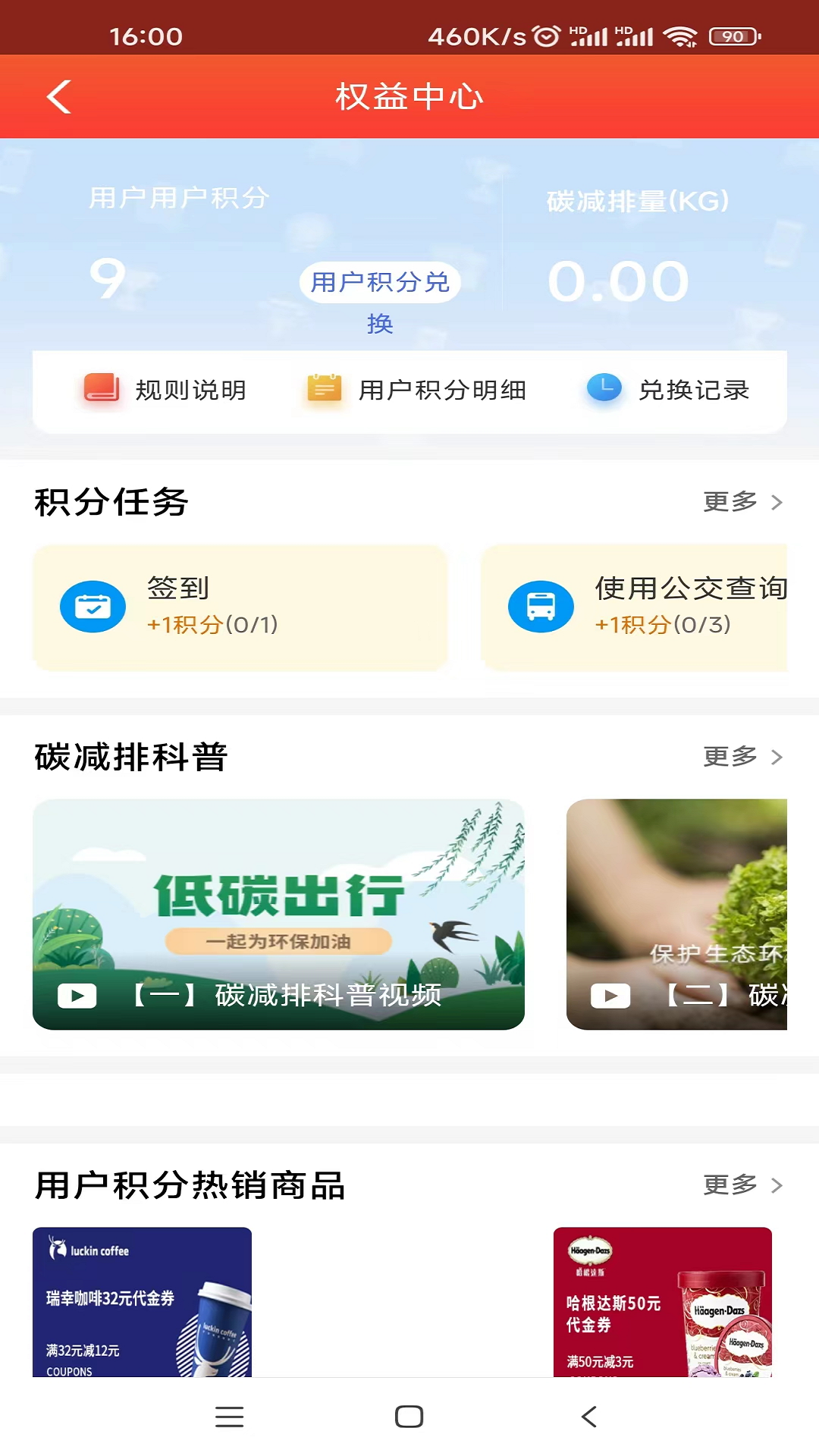This screenshot has width=819, height=1456.
Task: Open the Android recent apps menu button
Action: tap(230, 1417)
